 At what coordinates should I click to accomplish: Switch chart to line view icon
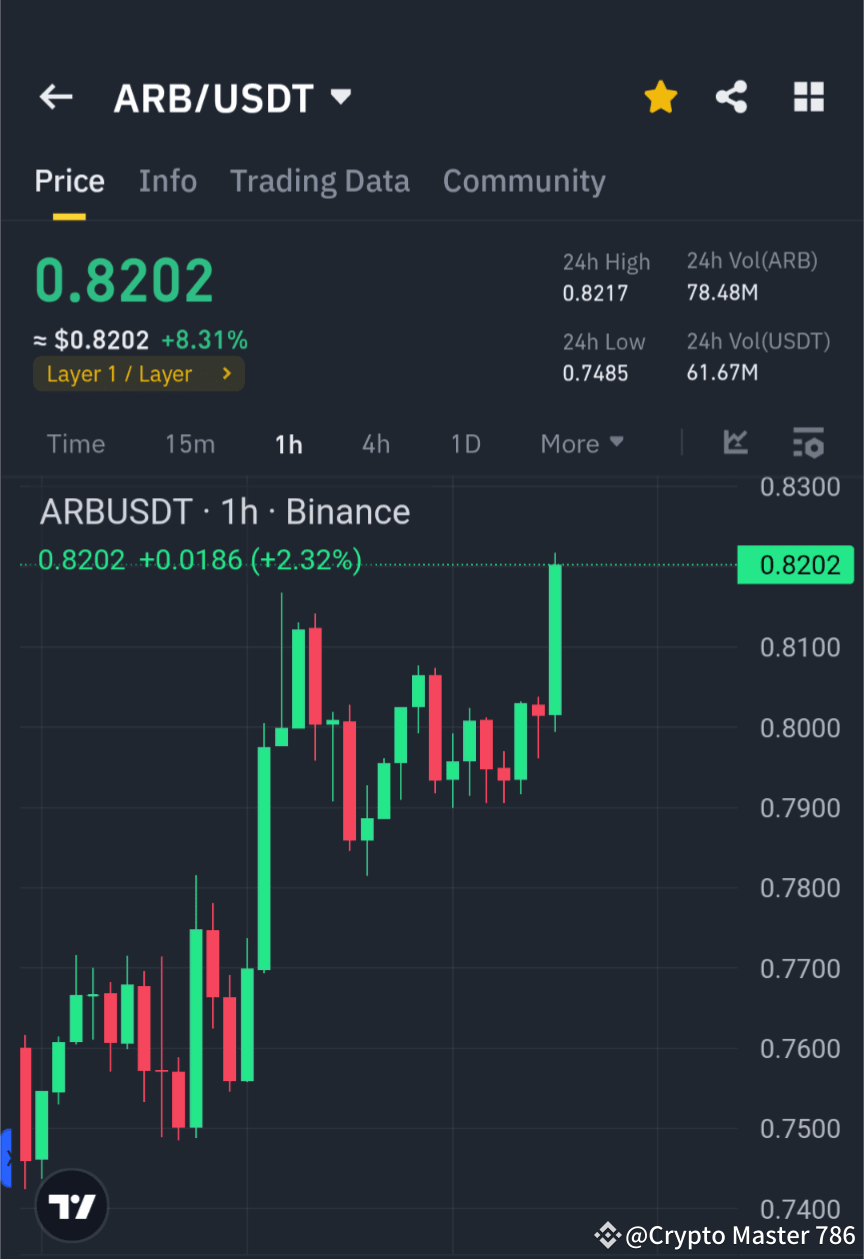736,443
